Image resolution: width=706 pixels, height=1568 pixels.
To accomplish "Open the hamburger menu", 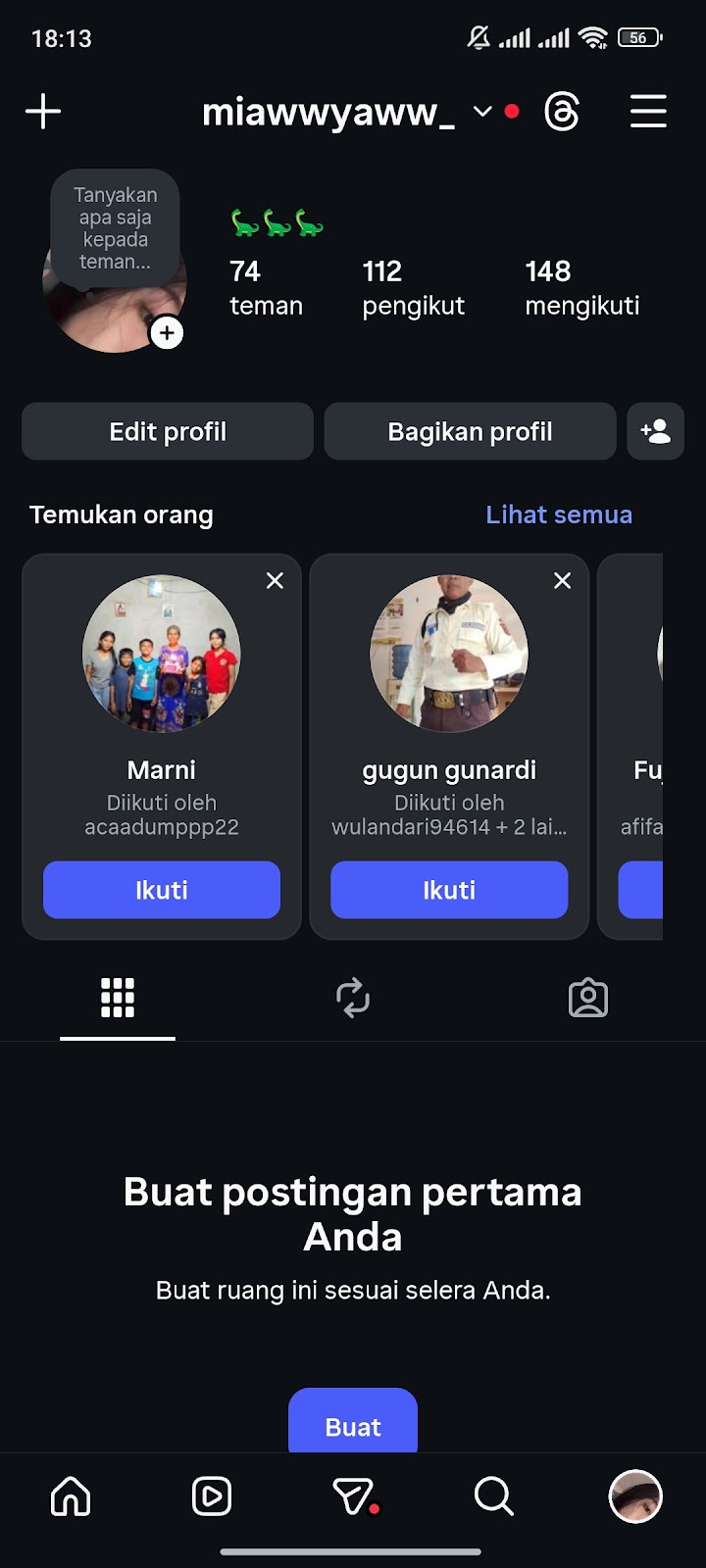I will [x=648, y=112].
